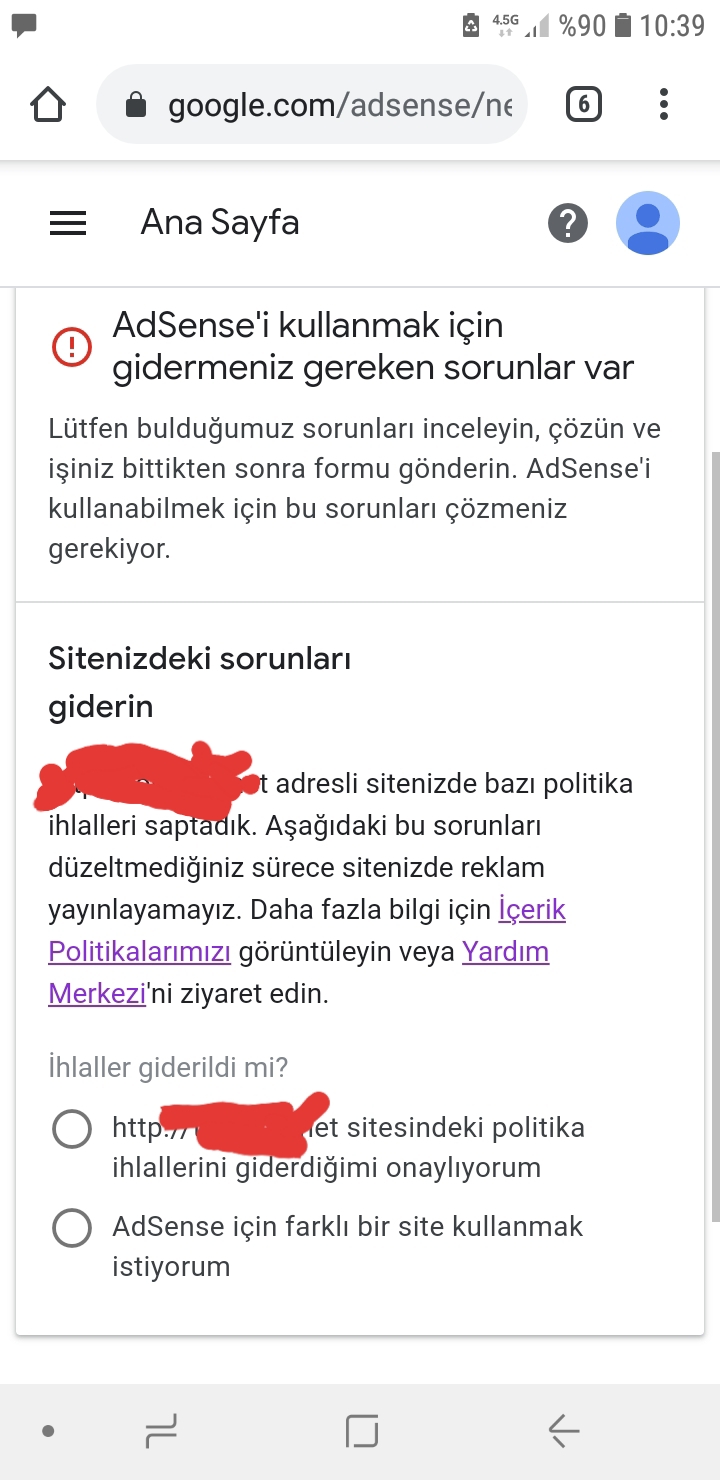Choose AdSense için farklı bir site kullanmak istiyorum
Image resolution: width=720 pixels, height=1480 pixels.
72,1227
